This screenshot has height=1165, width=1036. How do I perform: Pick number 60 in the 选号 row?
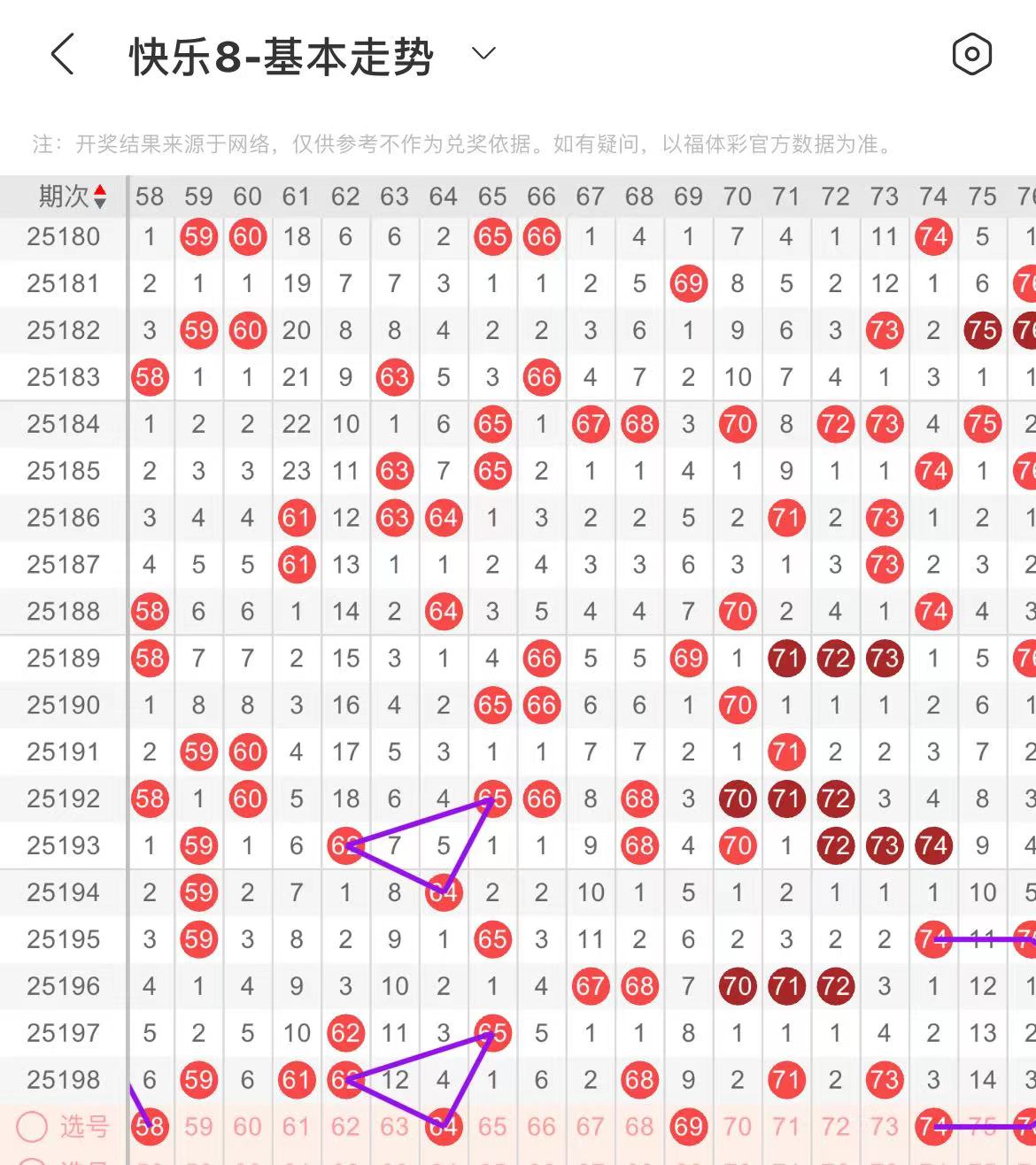[x=247, y=1127]
